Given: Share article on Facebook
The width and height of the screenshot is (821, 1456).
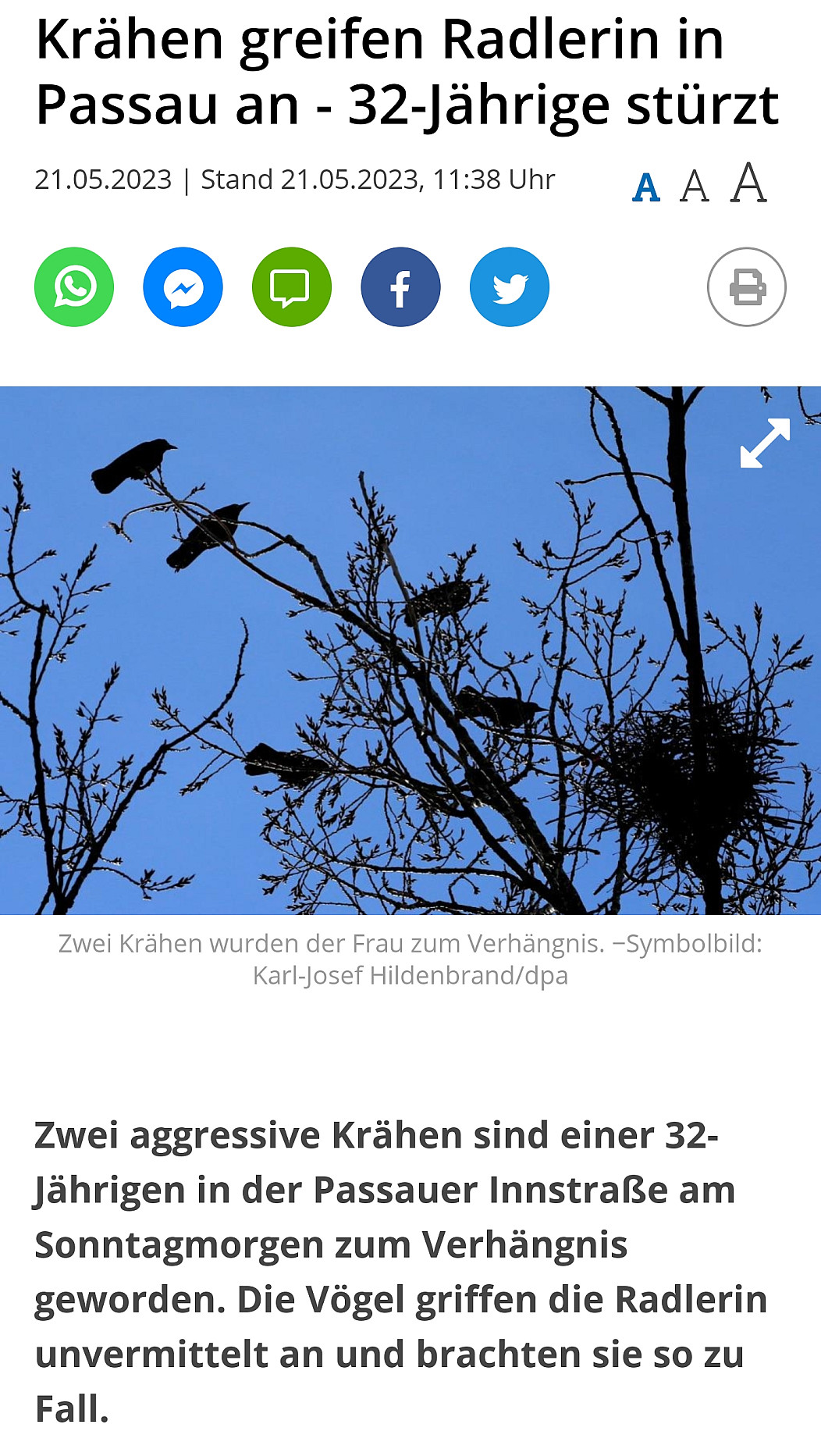Looking at the screenshot, I should coord(400,287).
